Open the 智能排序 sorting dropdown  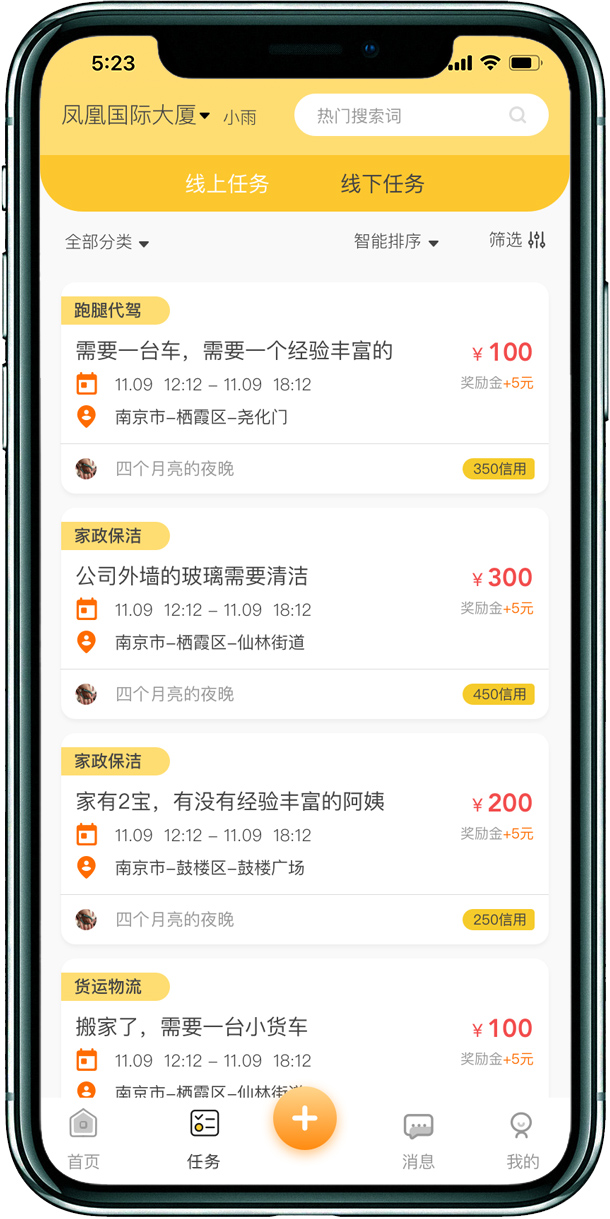[x=396, y=242]
